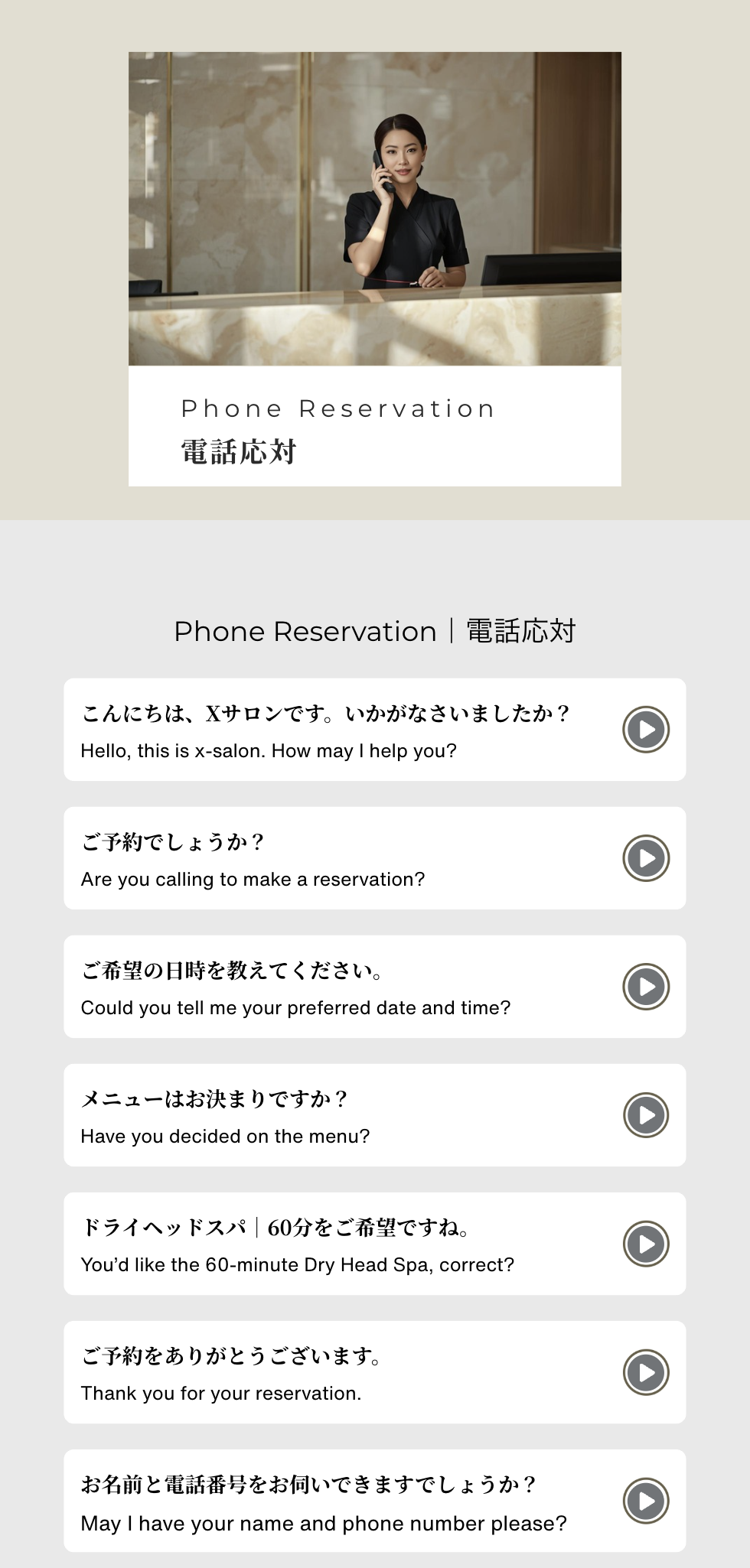
Task: Play the 'preferred date and time' phrase
Action: click(646, 987)
